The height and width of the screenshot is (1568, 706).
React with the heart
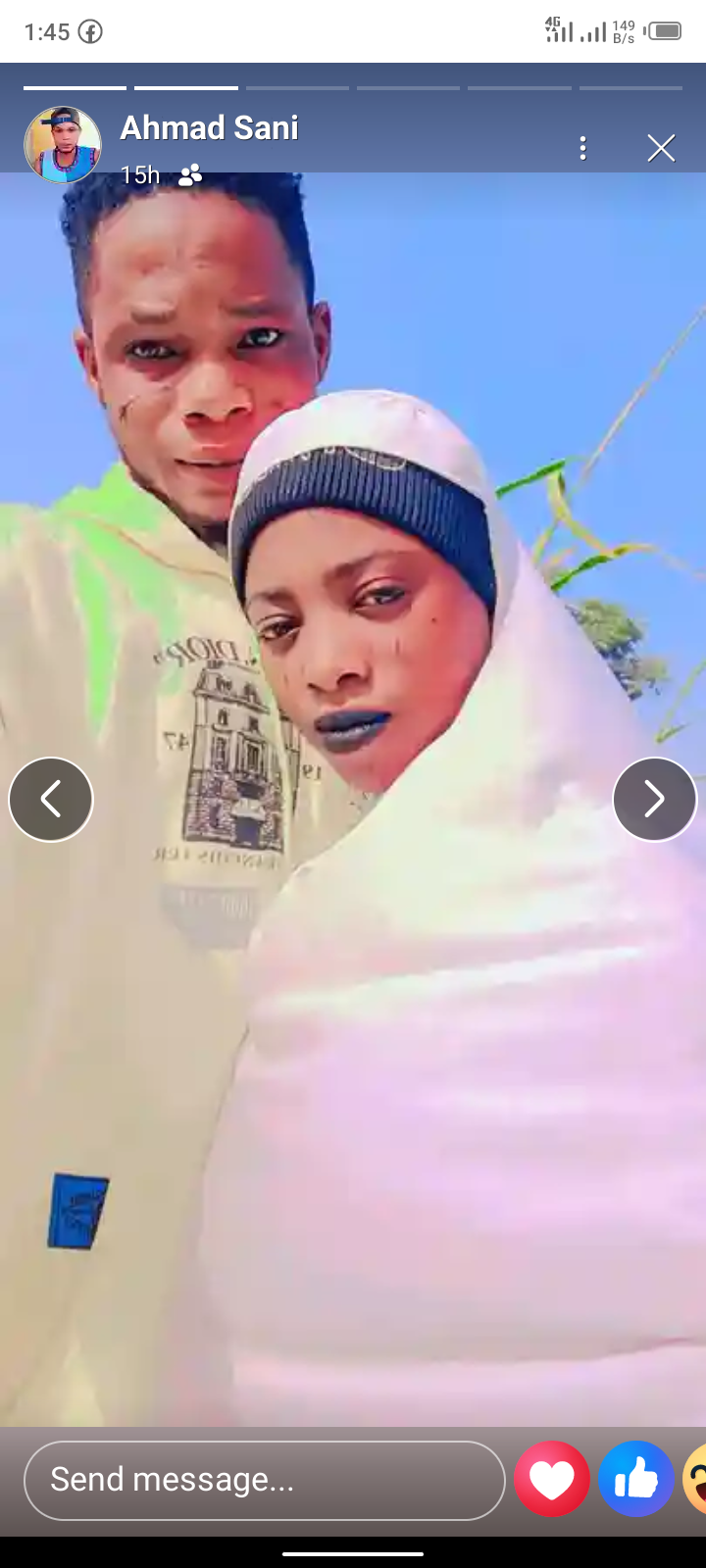pyautogui.click(x=552, y=1480)
